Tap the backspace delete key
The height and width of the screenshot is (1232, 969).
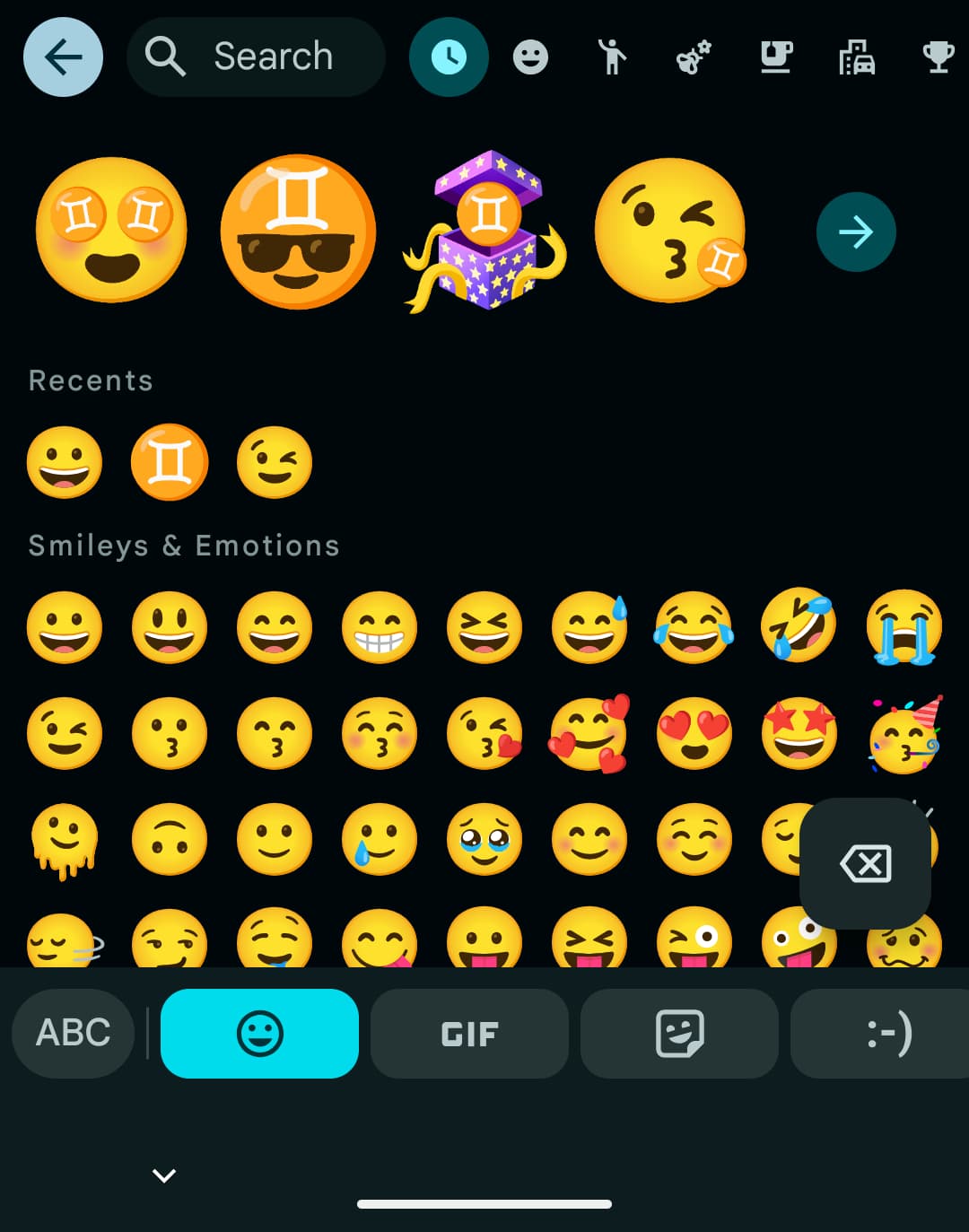[x=865, y=863]
